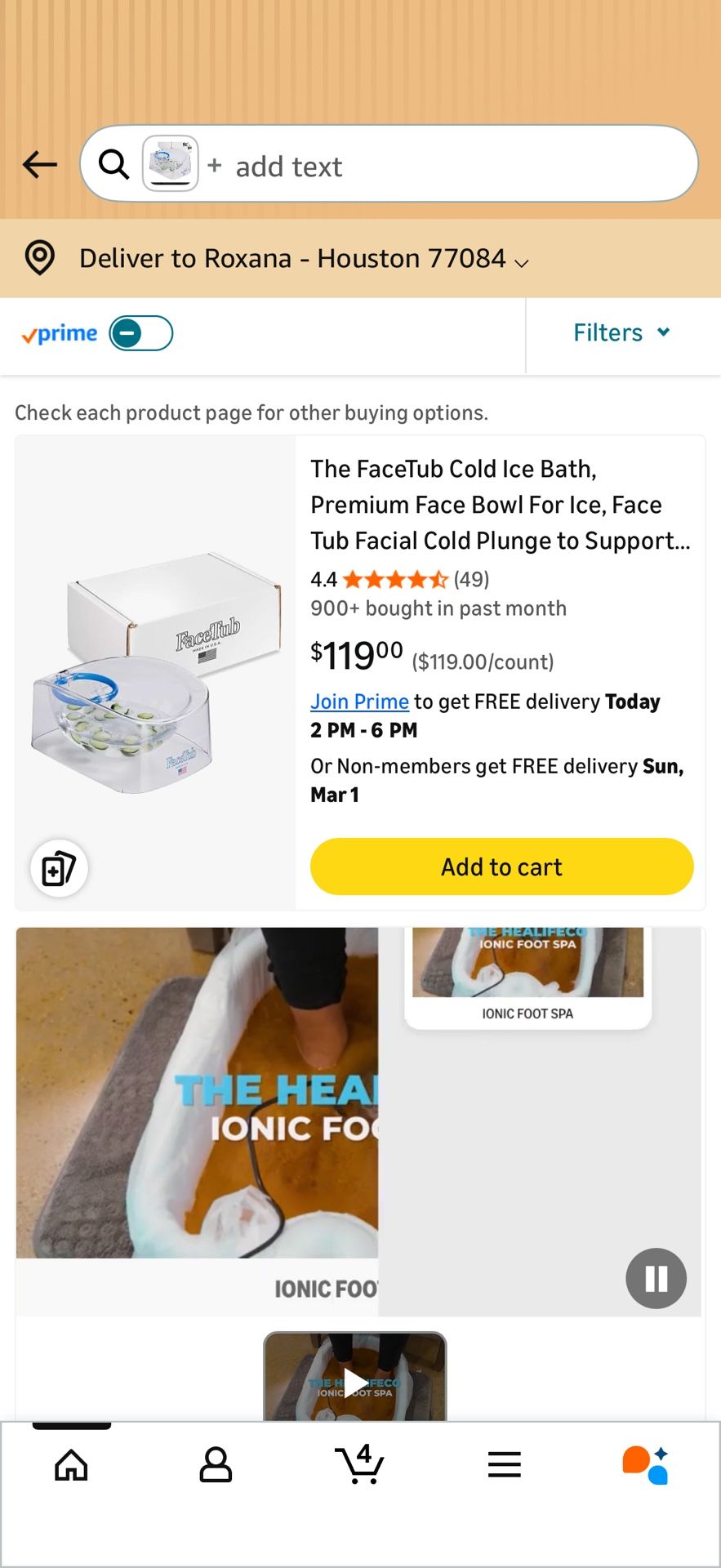Screen dimensions: 721x1568
Task: Tap the add-to-list icon on FaceTub image
Action: [x=60, y=868]
